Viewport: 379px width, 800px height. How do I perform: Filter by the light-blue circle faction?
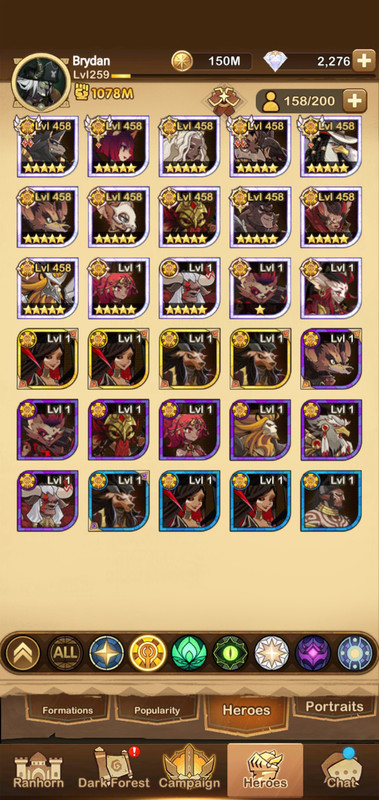point(354,653)
